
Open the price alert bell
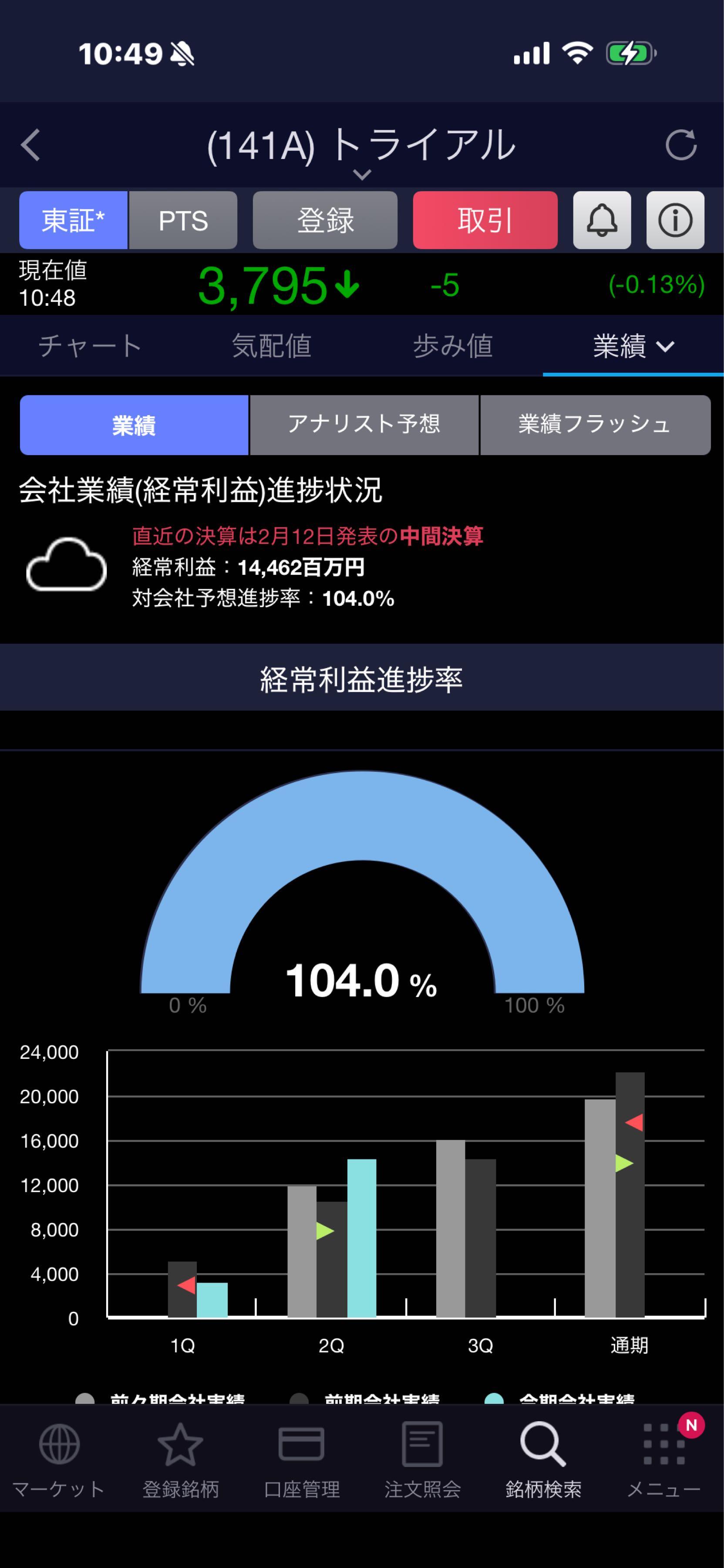(602, 220)
